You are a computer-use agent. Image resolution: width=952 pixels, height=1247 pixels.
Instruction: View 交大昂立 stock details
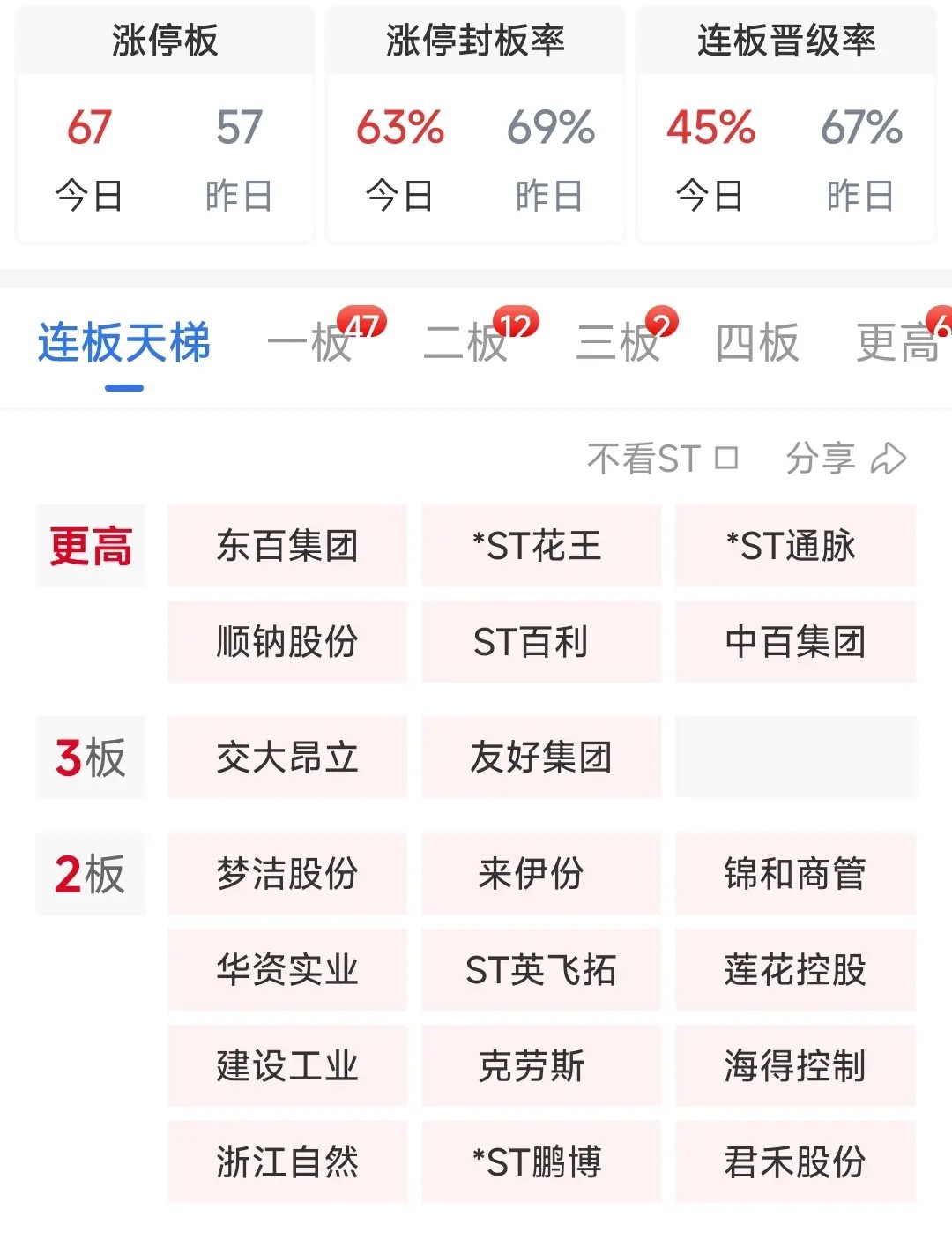[x=287, y=758]
